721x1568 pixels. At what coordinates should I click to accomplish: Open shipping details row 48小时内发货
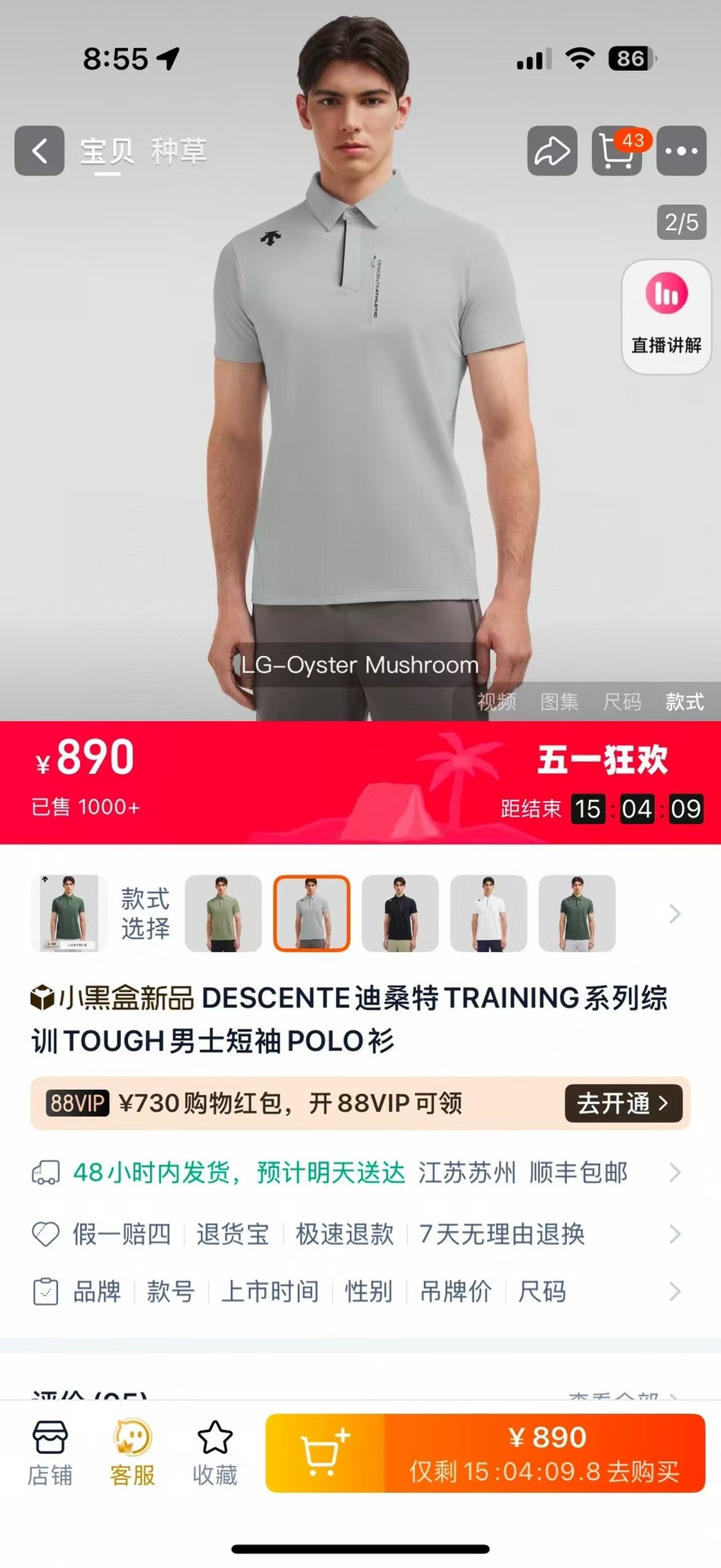[359, 1173]
